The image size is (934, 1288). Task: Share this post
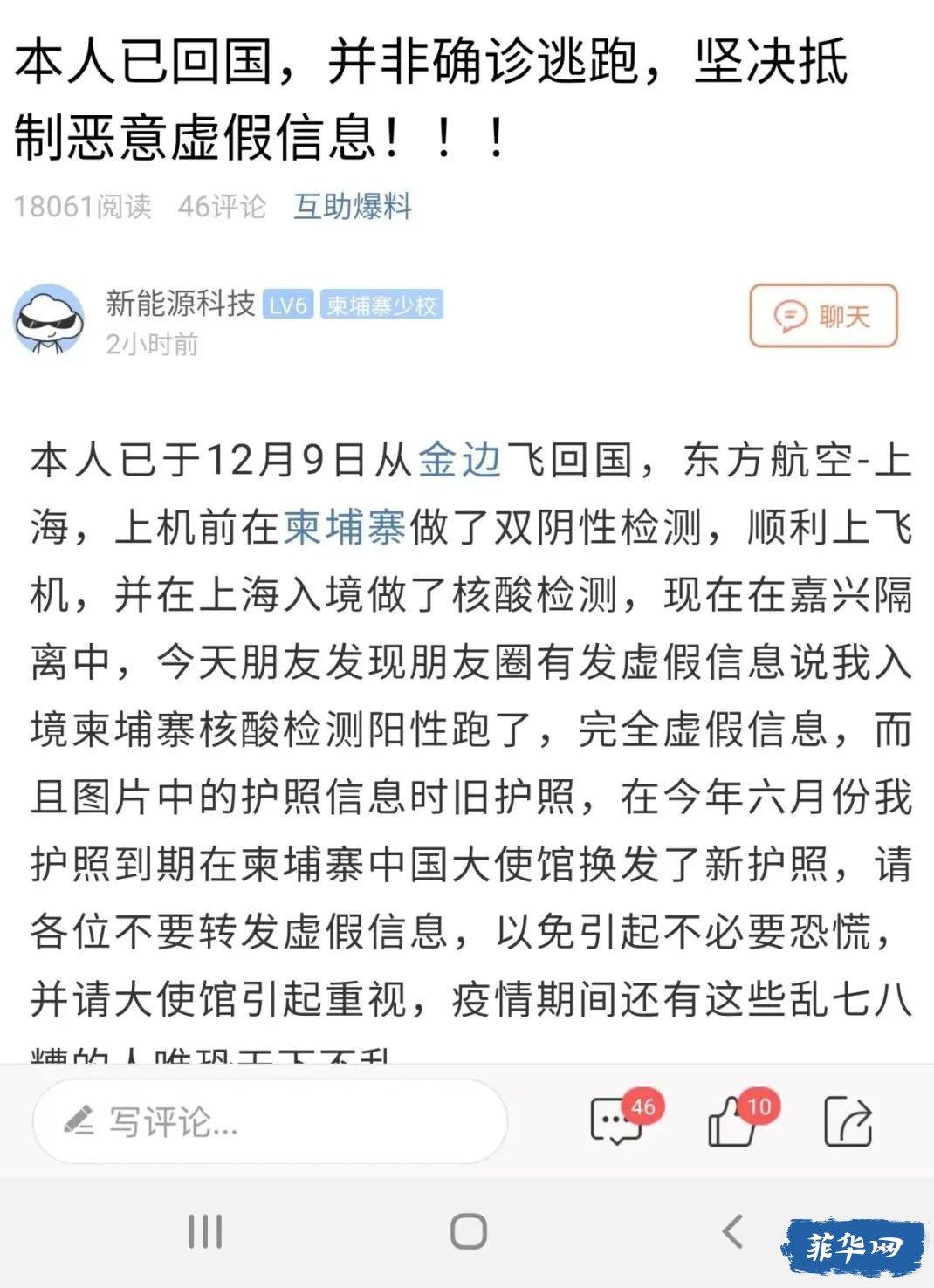click(x=848, y=1121)
